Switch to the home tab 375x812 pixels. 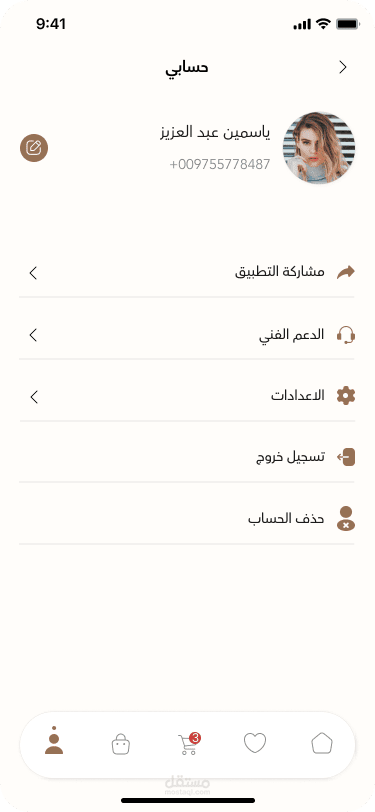322,744
